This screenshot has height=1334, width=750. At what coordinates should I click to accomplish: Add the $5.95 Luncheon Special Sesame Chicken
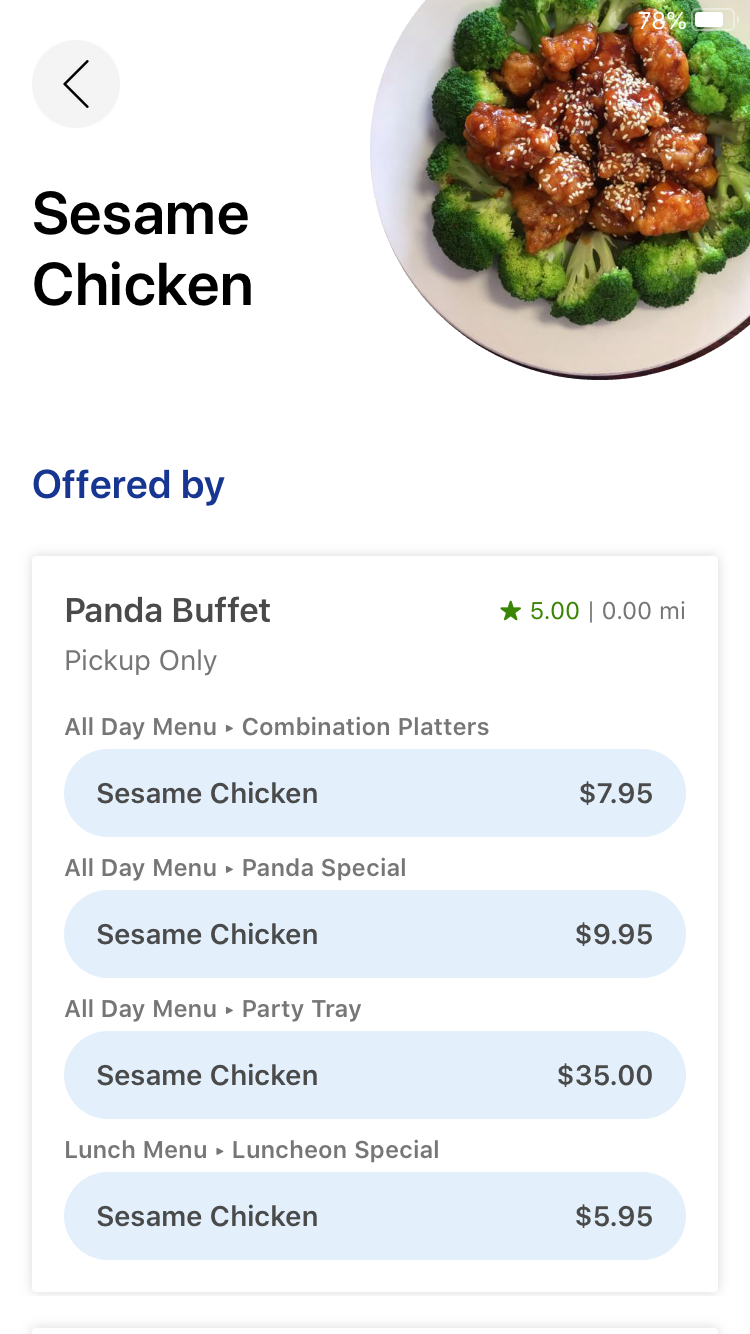tap(374, 1216)
